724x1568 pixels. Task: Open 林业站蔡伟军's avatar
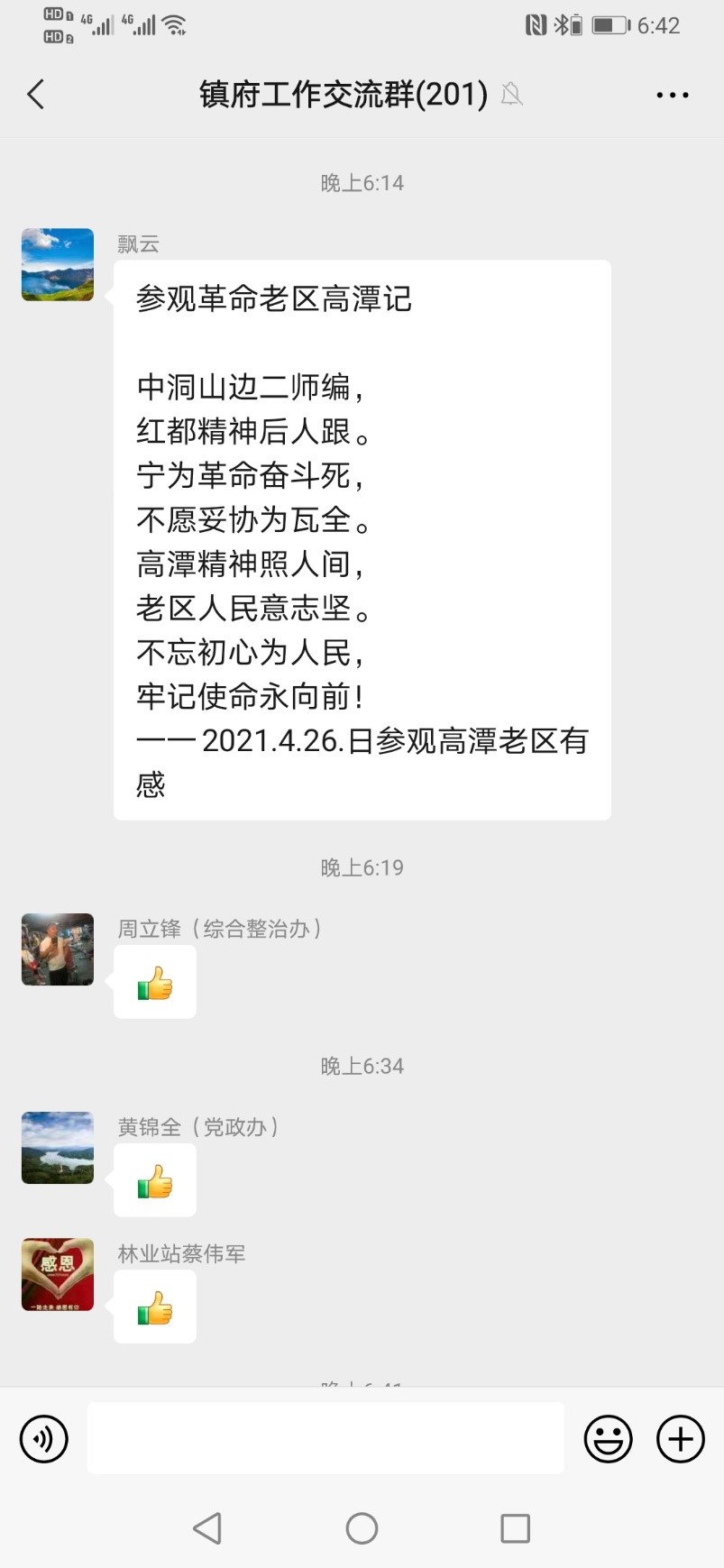(x=58, y=1274)
